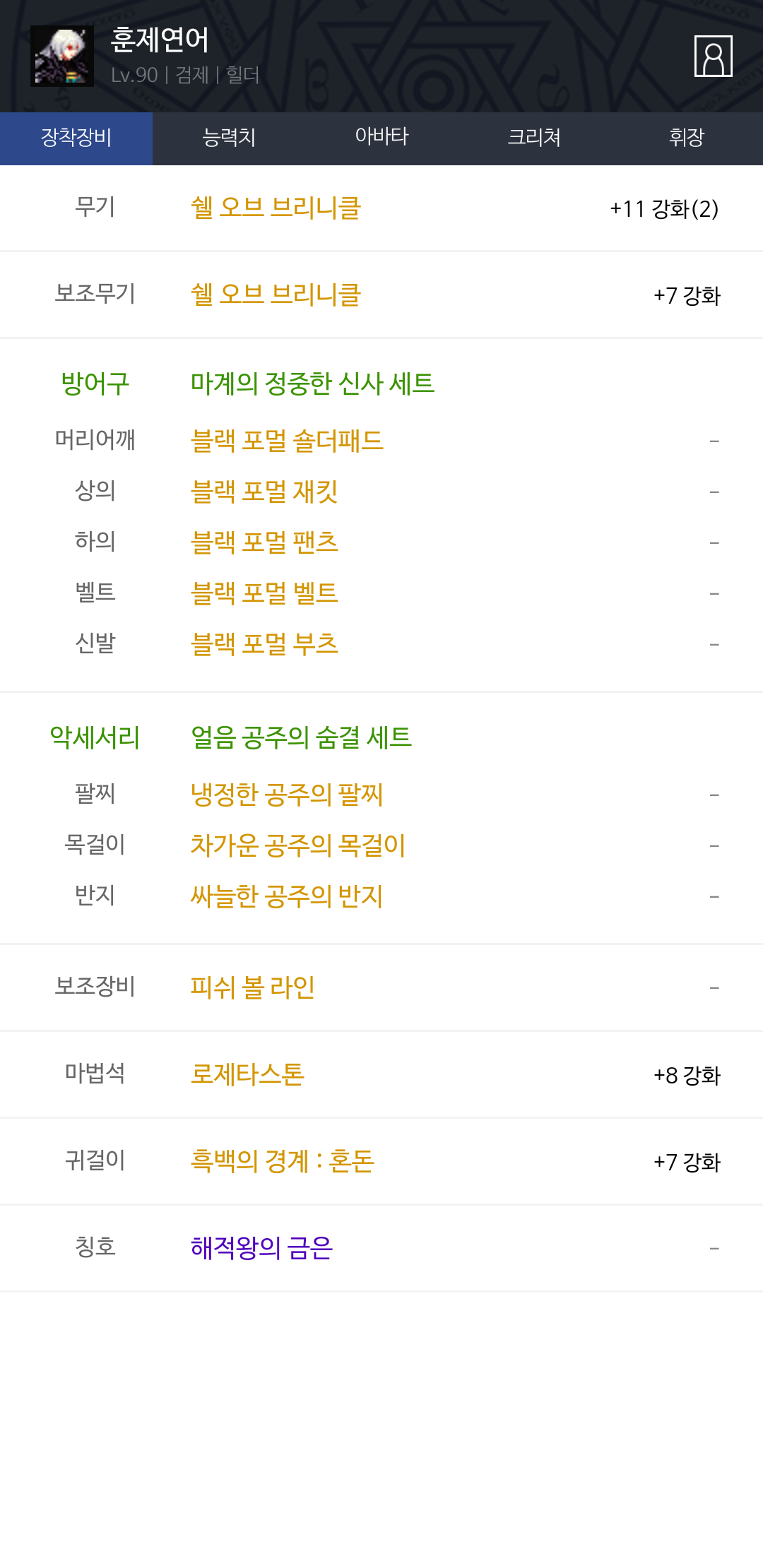
Task: Open 블랙 포멀 재킷 item
Action: click(x=264, y=492)
